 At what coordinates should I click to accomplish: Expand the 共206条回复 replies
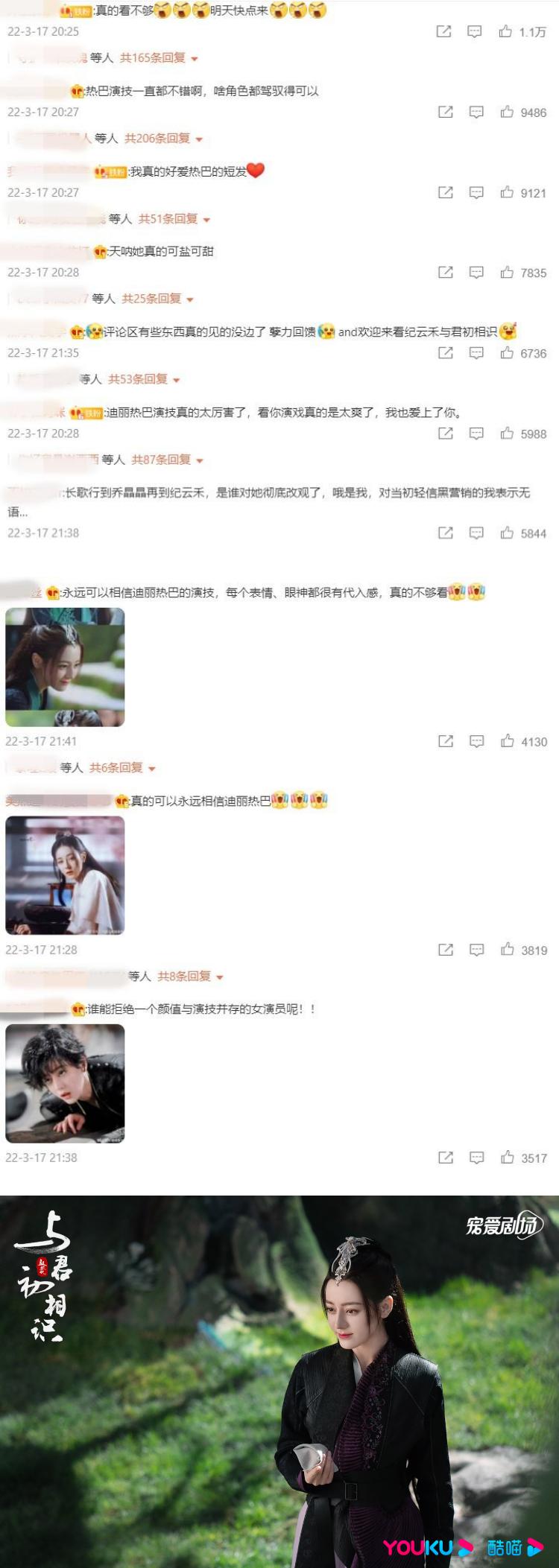coord(163,139)
